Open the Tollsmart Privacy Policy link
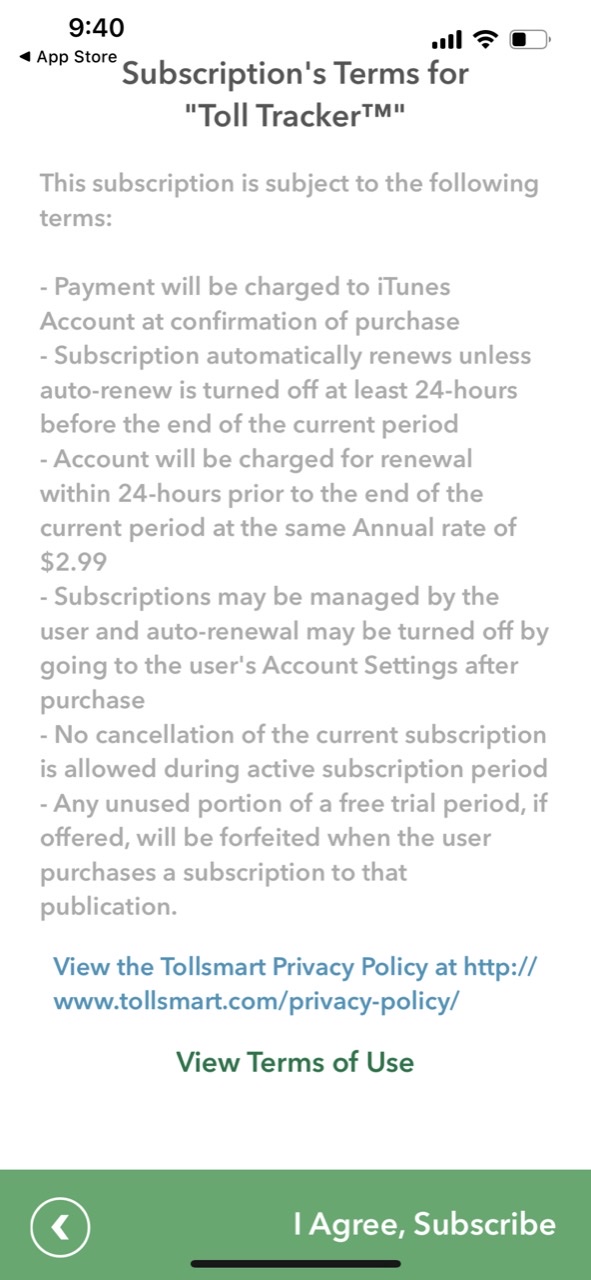The width and height of the screenshot is (591, 1280). [x=295, y=983]
